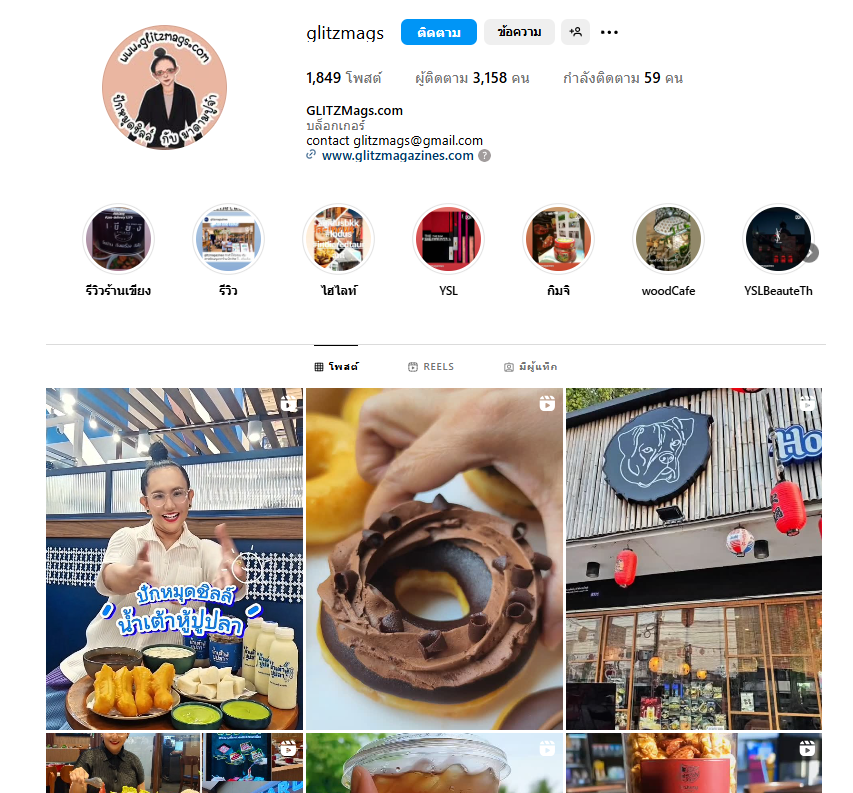Image resolution: width=853 pixels, height=793 pixels.
Task: Show more highlights with the next arrow
Action: (x=810, y=253)
